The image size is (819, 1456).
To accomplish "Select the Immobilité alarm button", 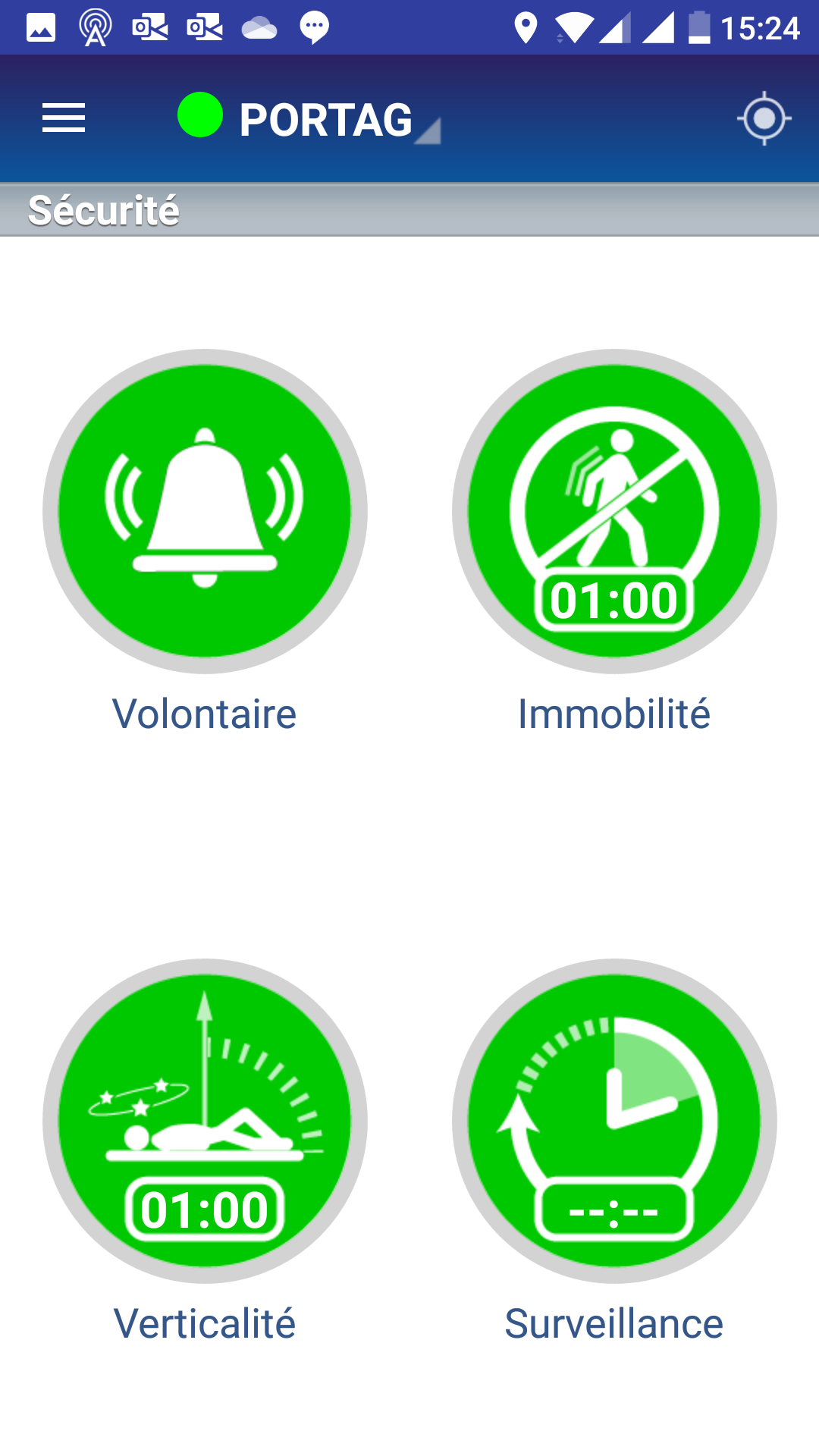I will (614, 511).
